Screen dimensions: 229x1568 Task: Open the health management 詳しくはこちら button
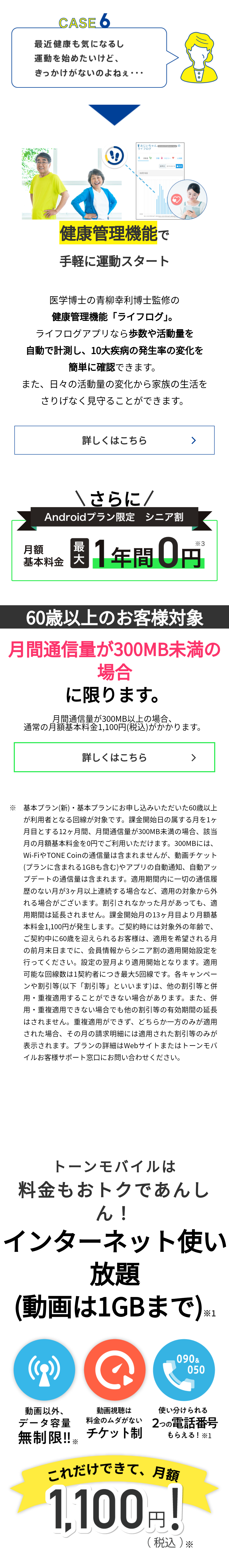point(114,440)
